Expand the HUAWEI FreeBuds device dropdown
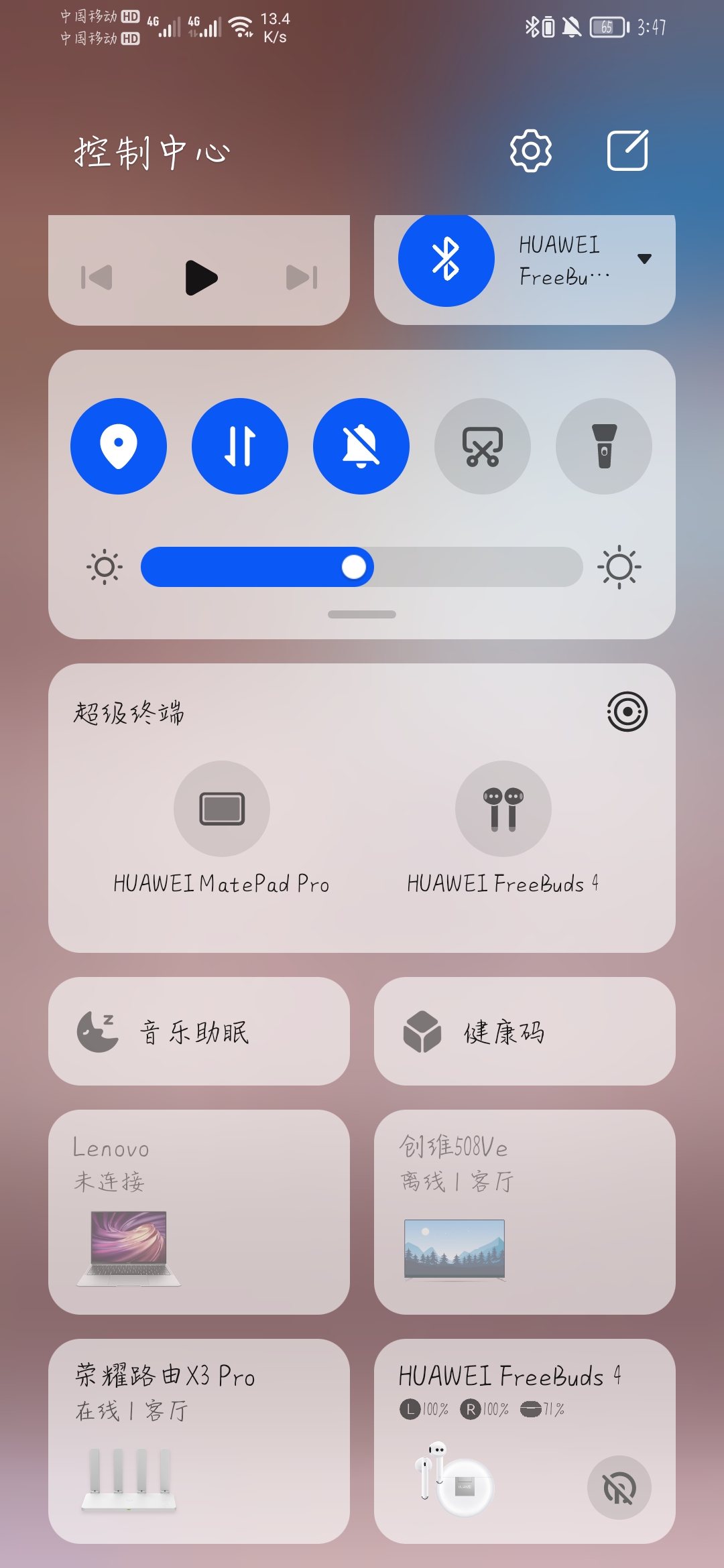This screenshot has height=1568, width=724. [x=644, y=259]
